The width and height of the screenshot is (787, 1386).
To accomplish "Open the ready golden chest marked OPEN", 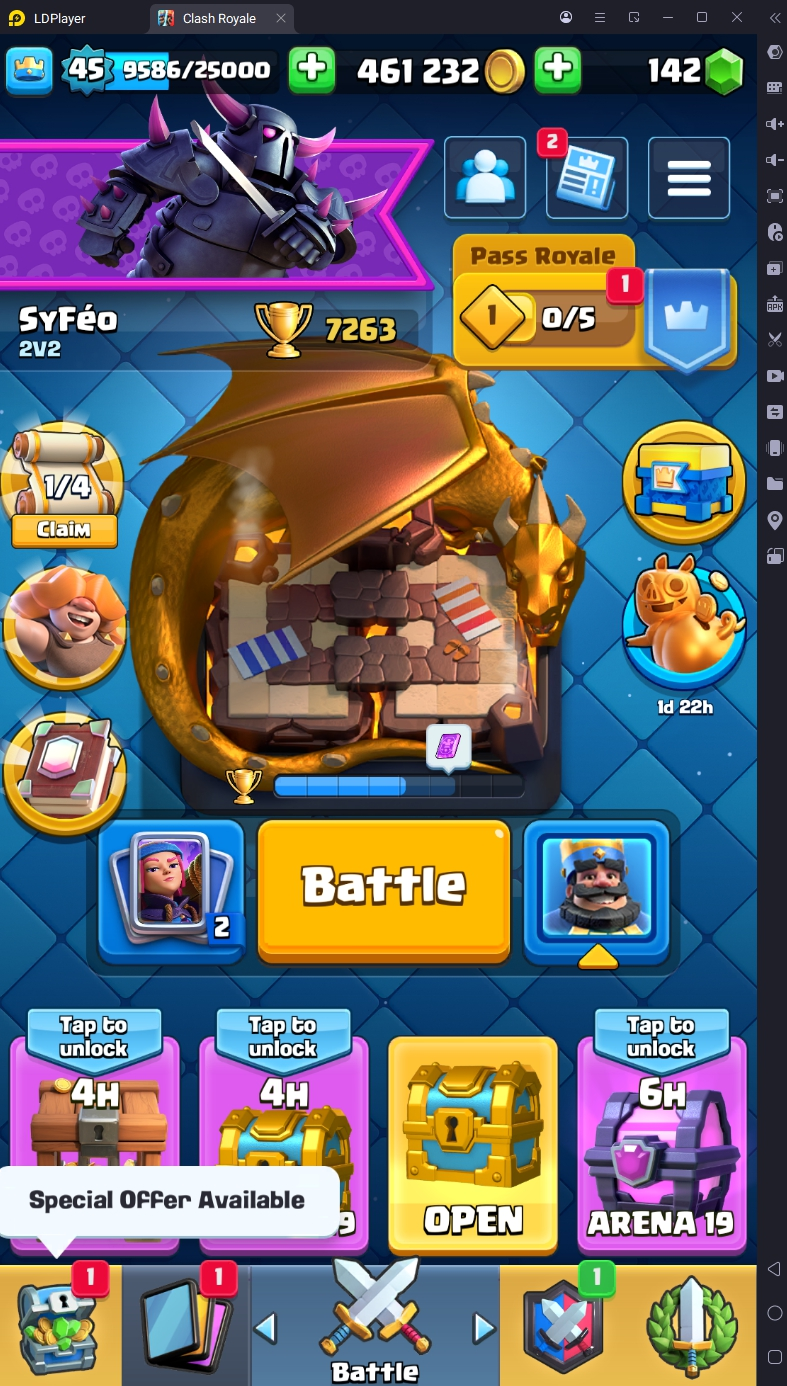I will (x=473, y=1145).
